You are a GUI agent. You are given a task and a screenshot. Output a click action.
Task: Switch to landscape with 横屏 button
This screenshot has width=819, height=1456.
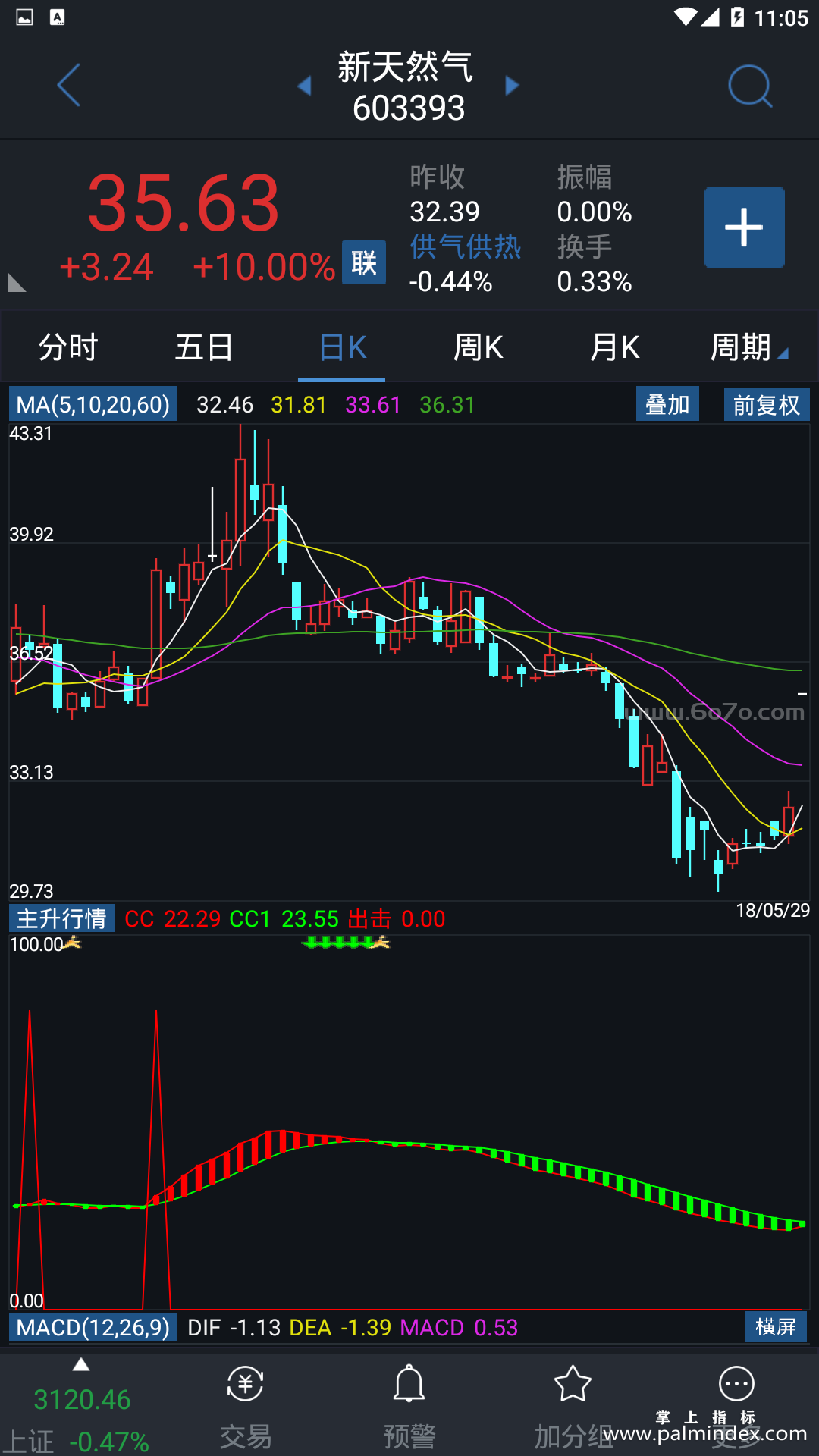(x=775, y=1327)
